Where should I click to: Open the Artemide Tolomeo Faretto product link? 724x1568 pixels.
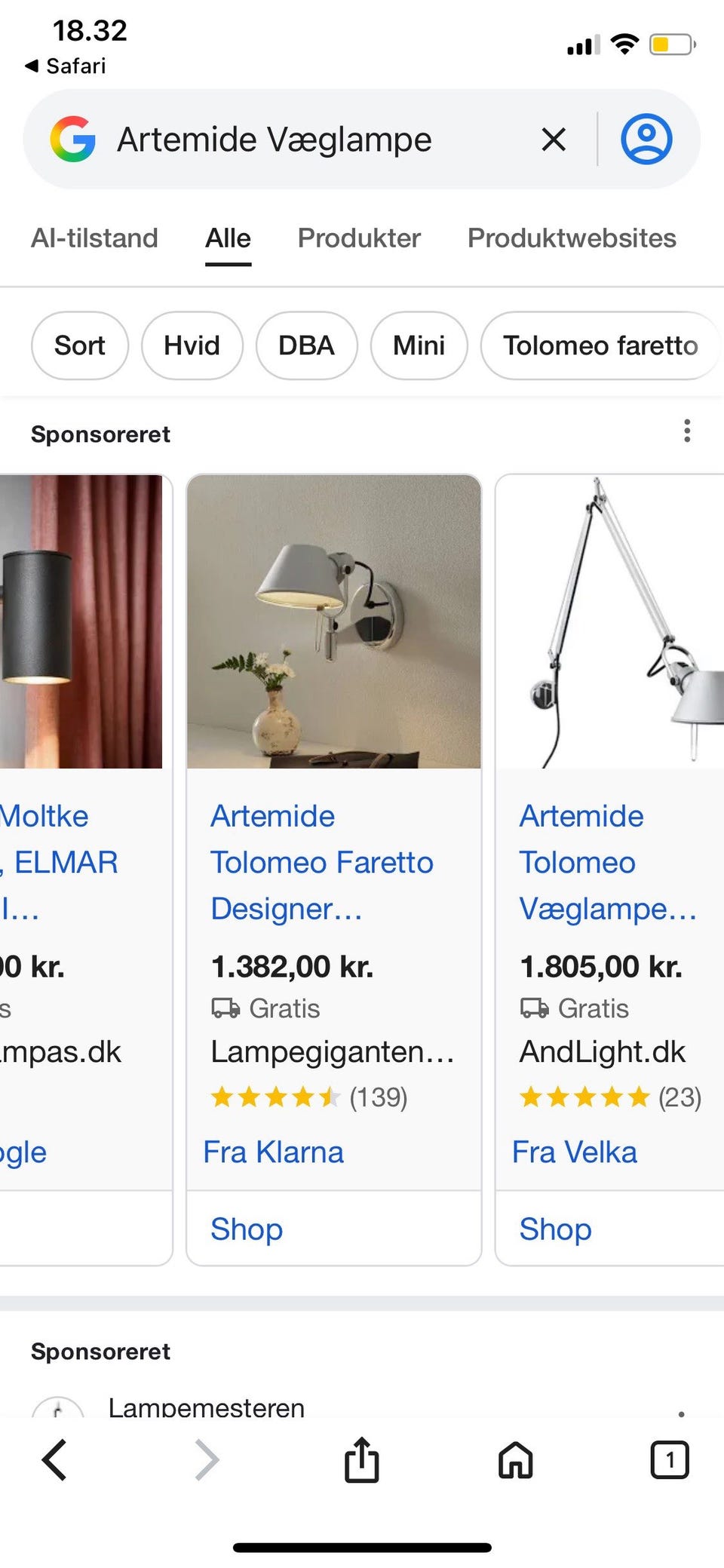pos(323,862)
